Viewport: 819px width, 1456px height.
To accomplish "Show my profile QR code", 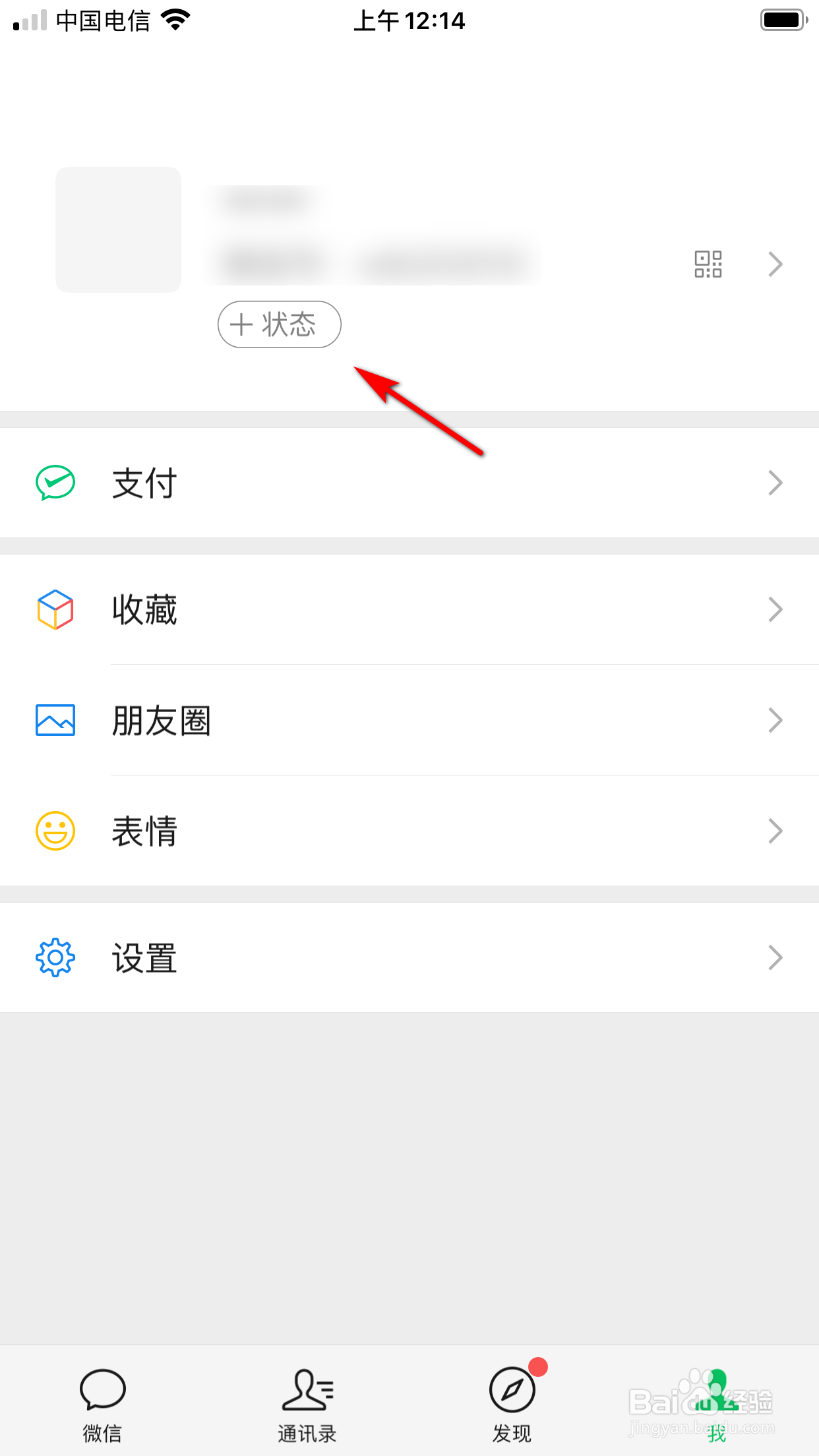I will (710, 264).
